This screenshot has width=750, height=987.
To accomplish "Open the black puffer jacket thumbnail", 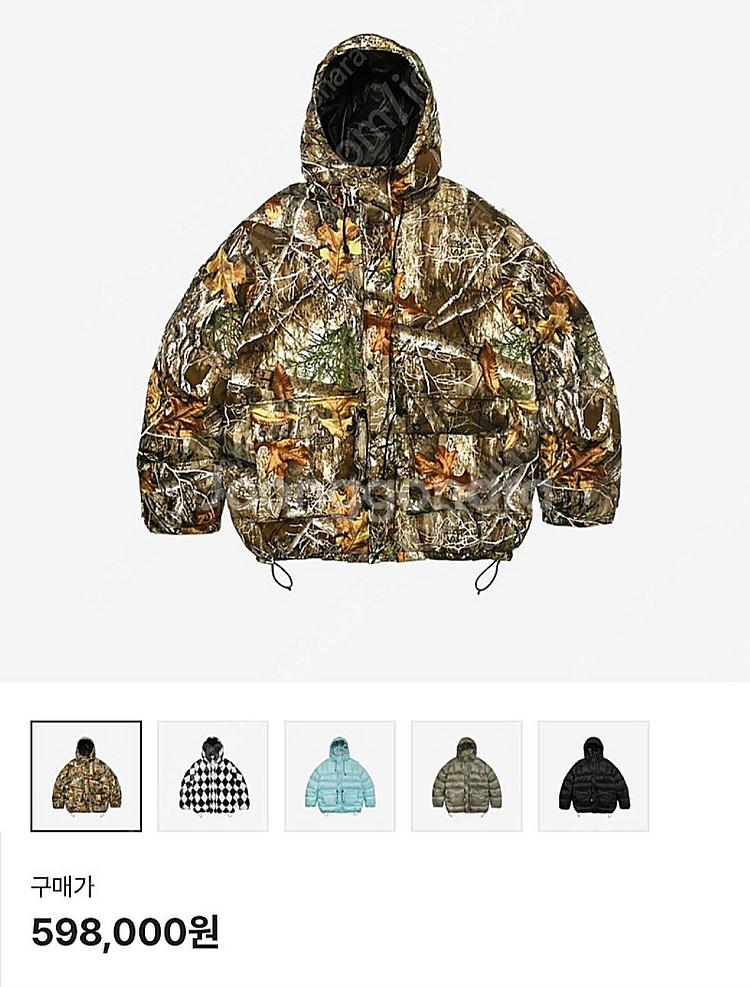I will point(594,776).
